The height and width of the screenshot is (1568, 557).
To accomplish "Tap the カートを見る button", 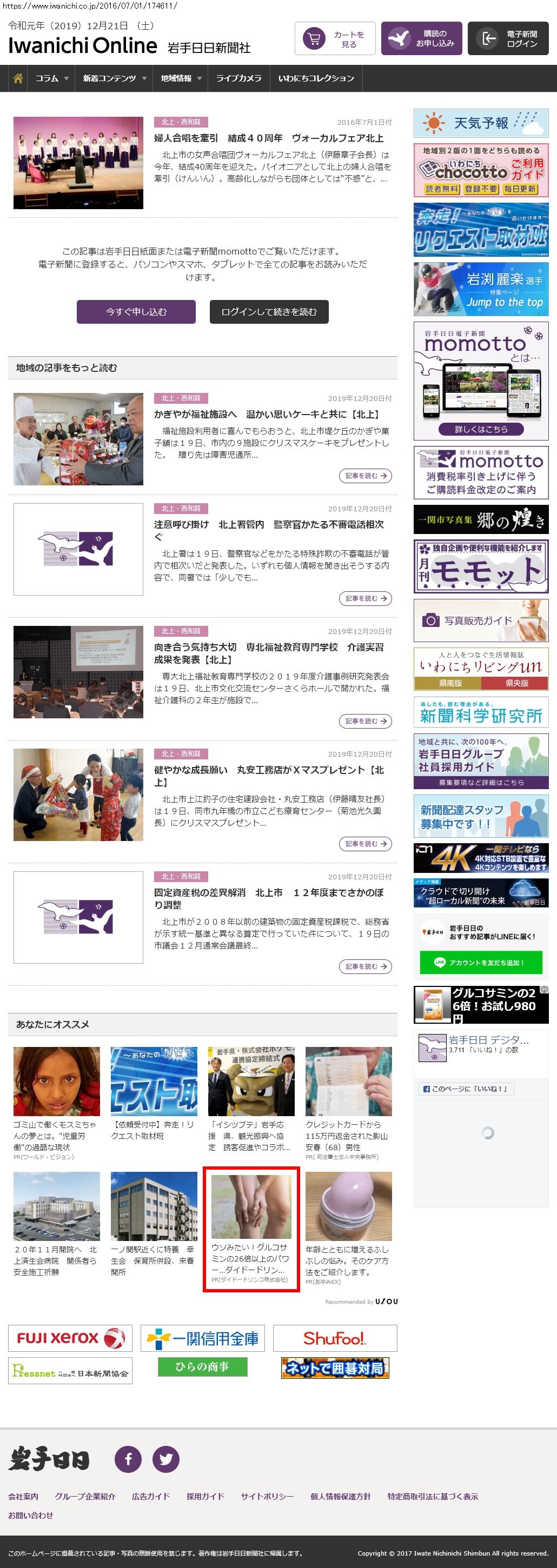I will 335,39.
